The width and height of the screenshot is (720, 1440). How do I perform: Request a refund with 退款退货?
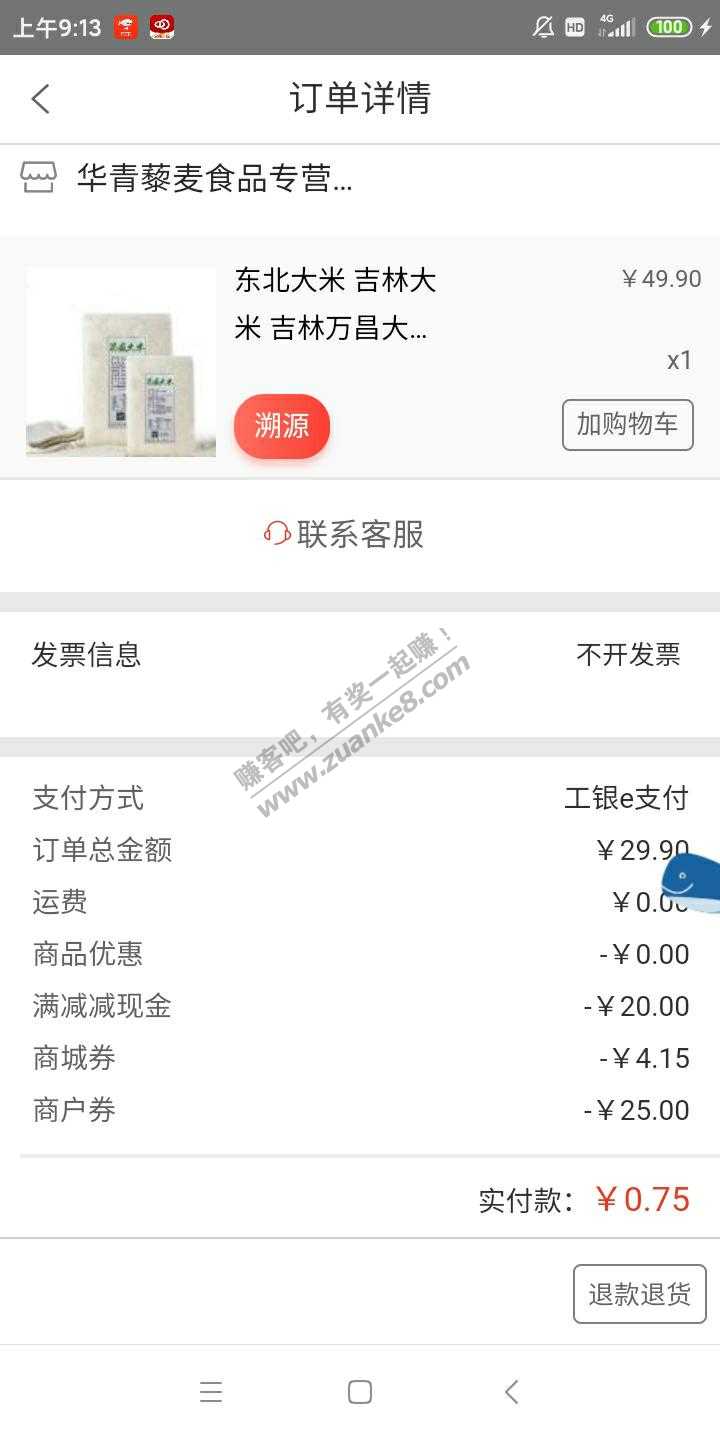639,1294
